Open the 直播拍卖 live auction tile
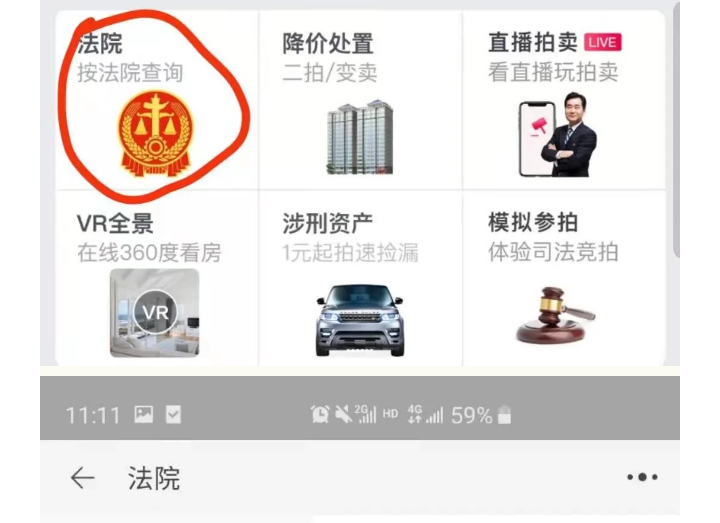The width and height of the screenshot is (720, 523). tap(563, 100)
